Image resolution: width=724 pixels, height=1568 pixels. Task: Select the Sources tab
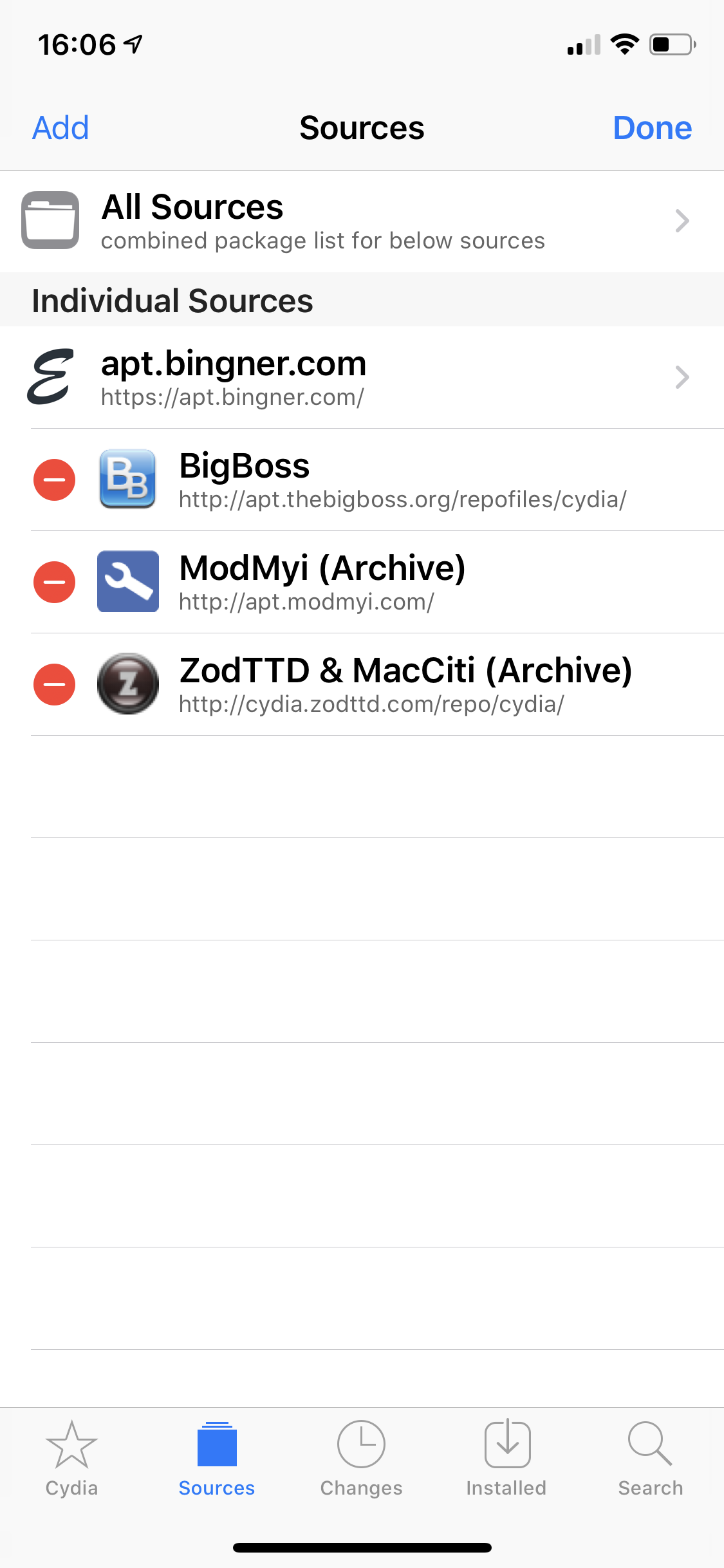click(x=217, y=1459)
